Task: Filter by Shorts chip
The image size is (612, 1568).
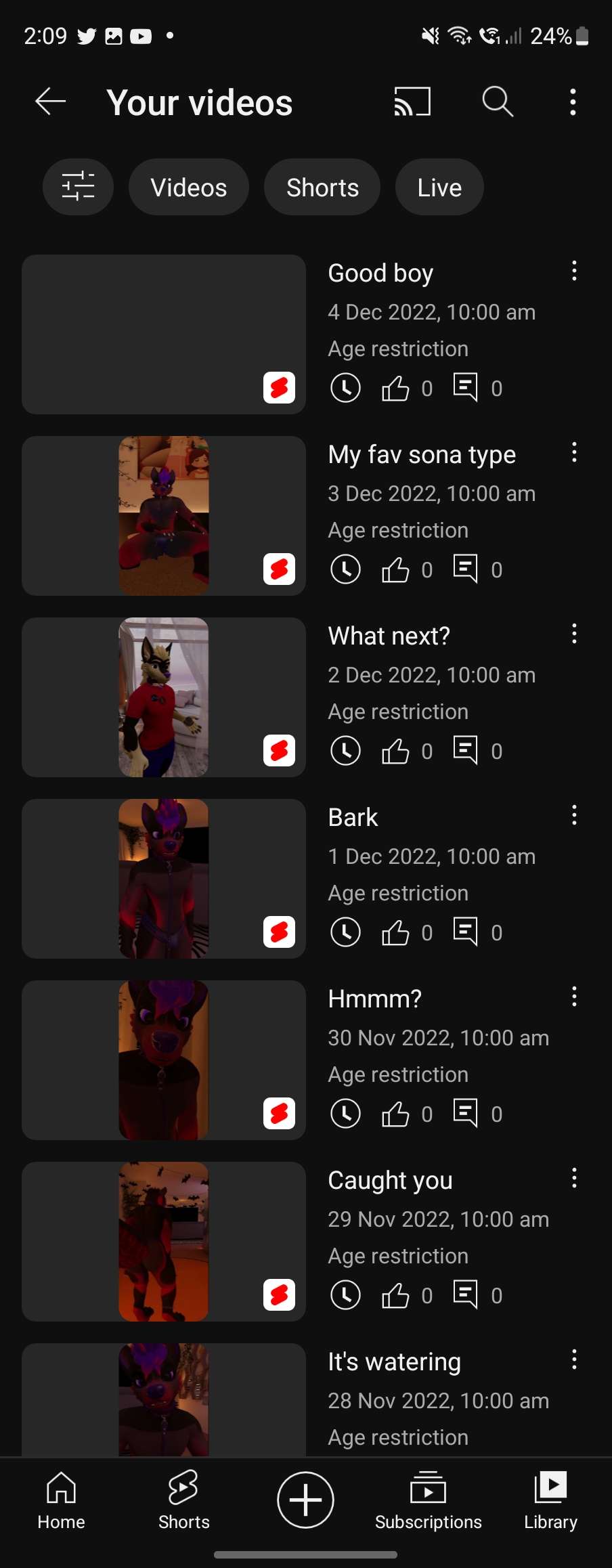Action: pyautogui.click(x=322, y=187)
